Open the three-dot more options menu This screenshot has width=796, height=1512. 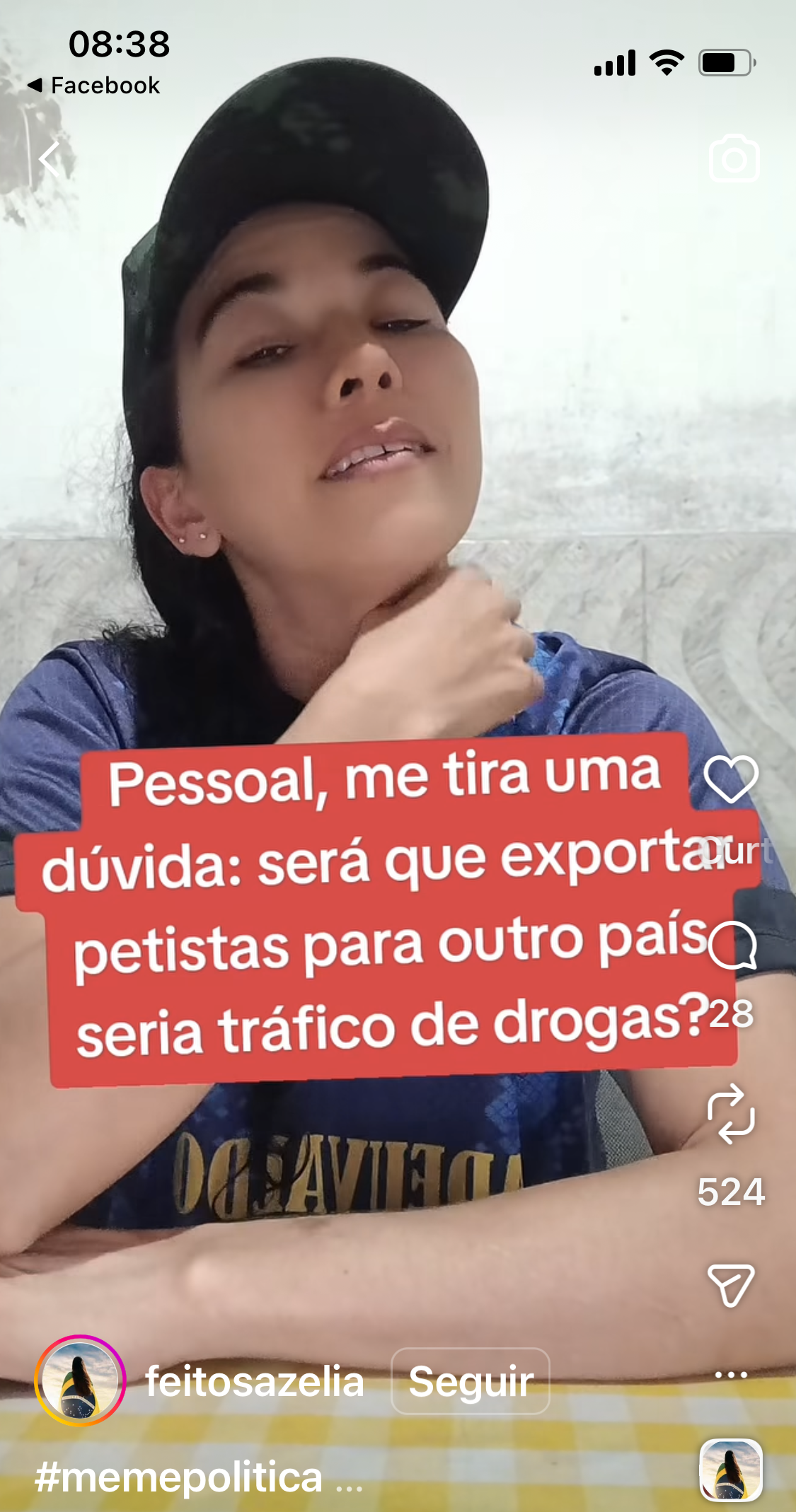(x=731, y=1375)
